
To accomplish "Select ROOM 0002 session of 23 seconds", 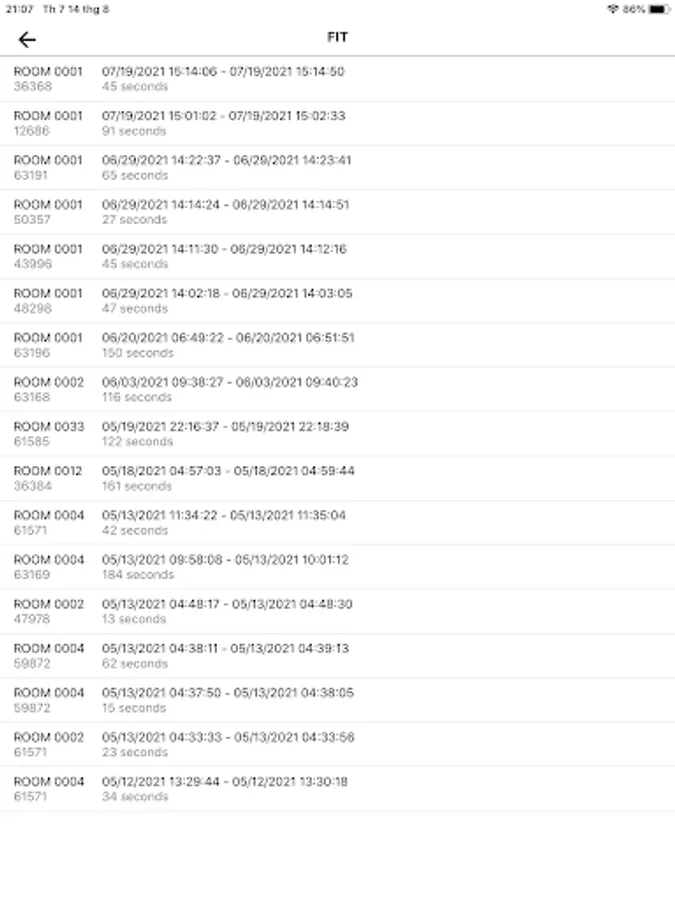I will tap(338, 744).
